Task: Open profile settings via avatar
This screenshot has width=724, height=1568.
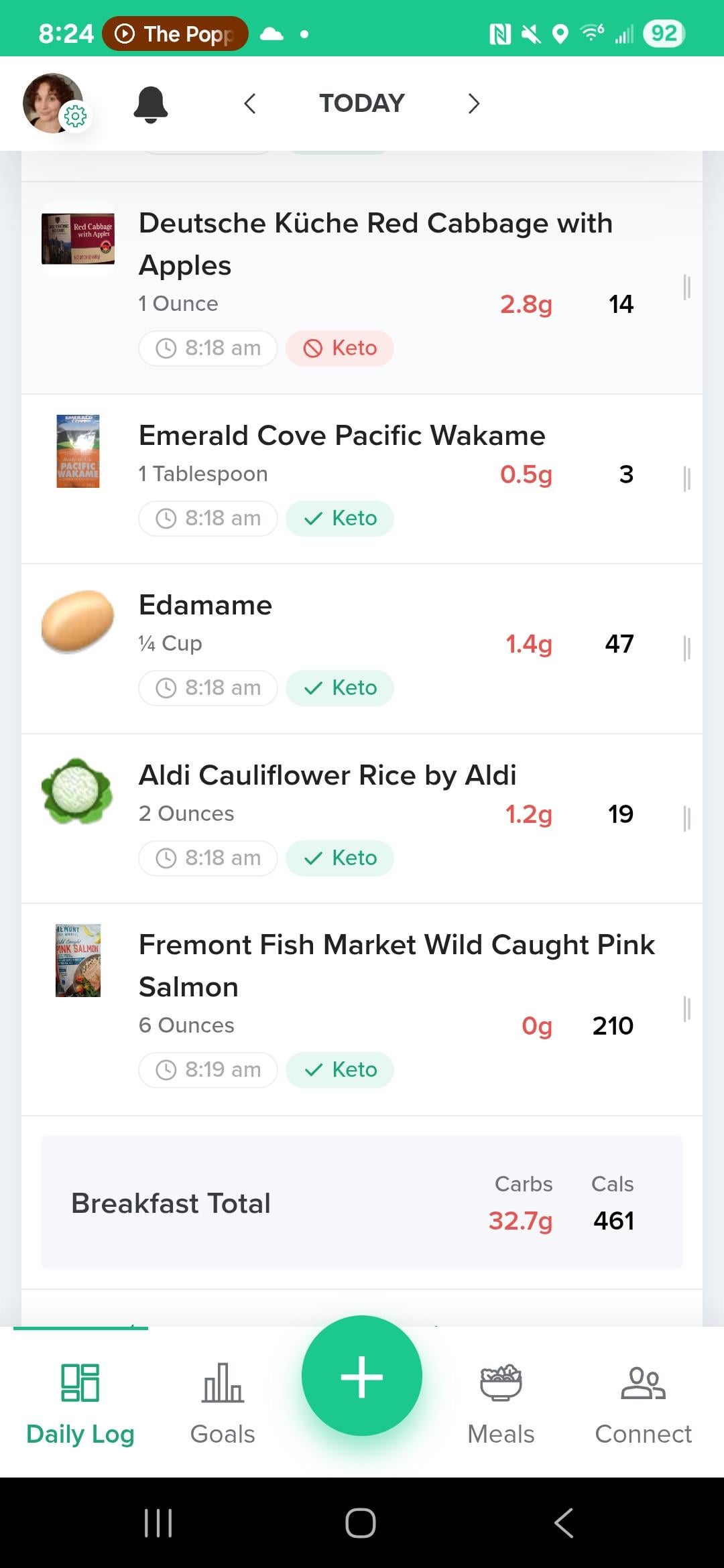Action: 55,103
